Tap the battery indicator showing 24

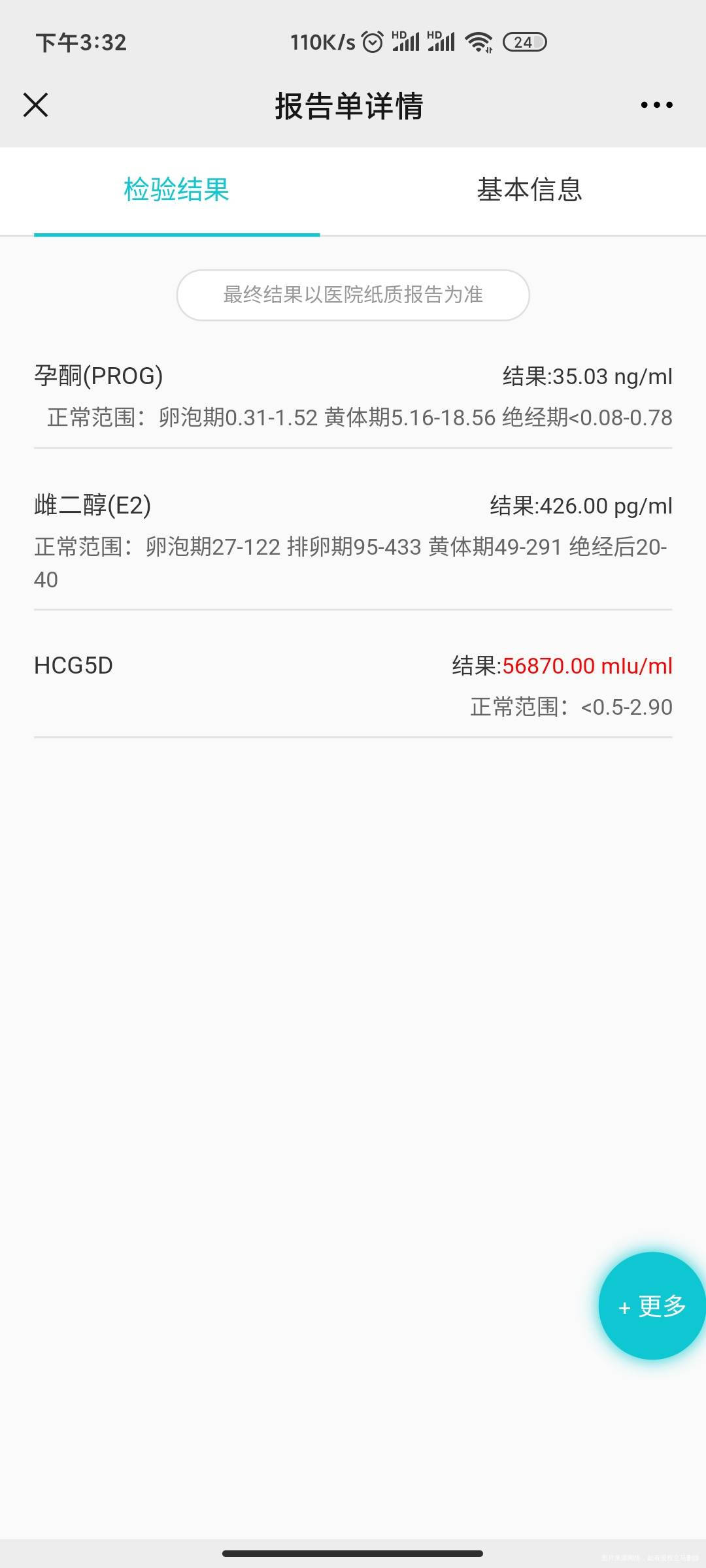522,42
